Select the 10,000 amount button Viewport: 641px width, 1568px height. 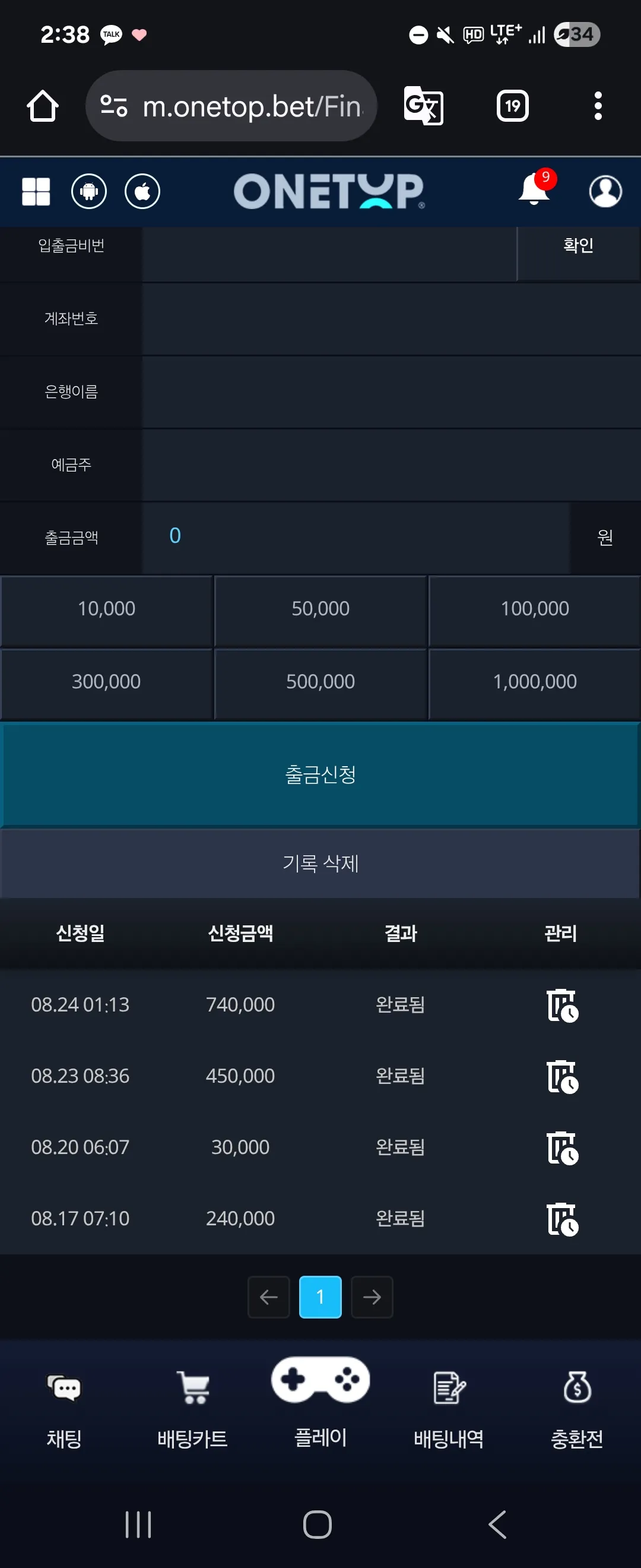(106, 609)
